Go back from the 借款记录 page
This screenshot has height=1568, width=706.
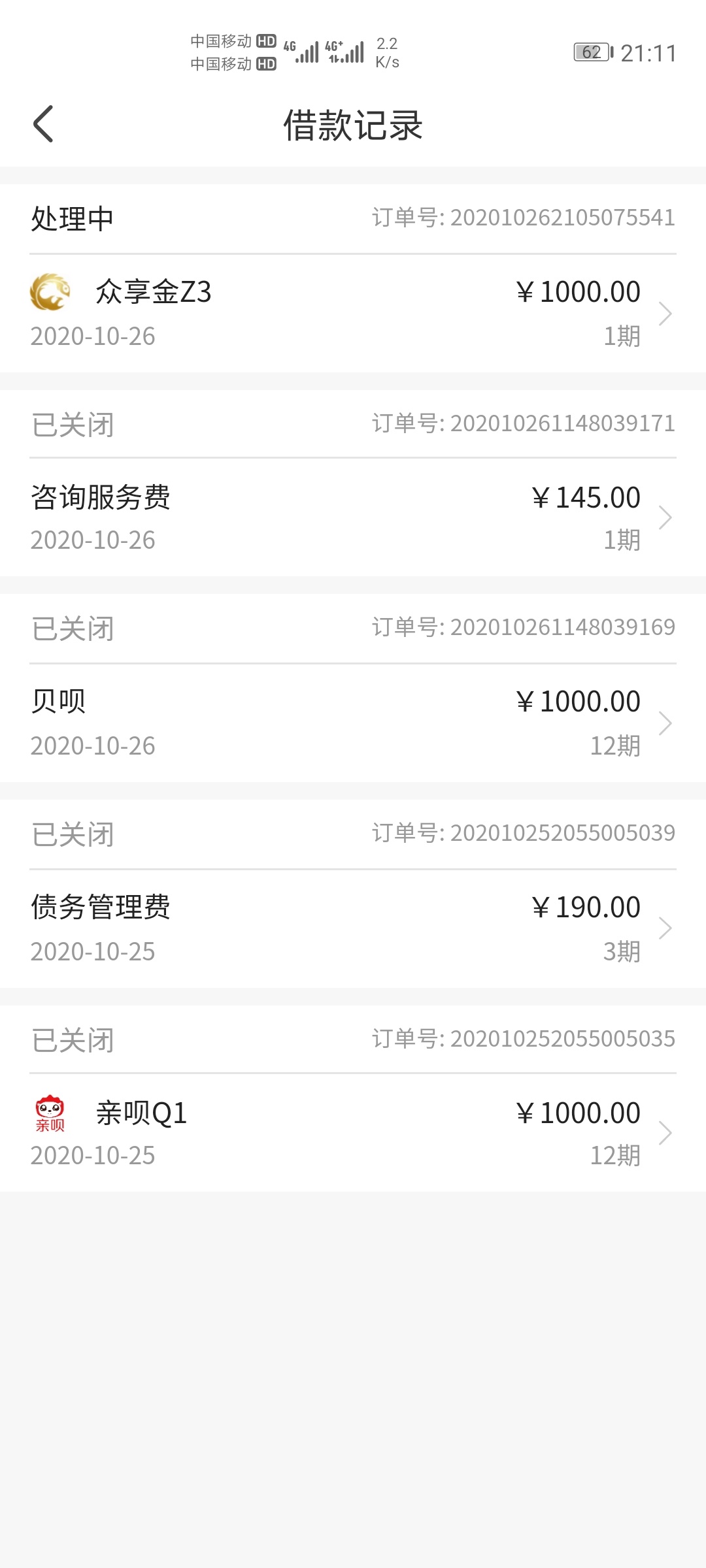43,124
